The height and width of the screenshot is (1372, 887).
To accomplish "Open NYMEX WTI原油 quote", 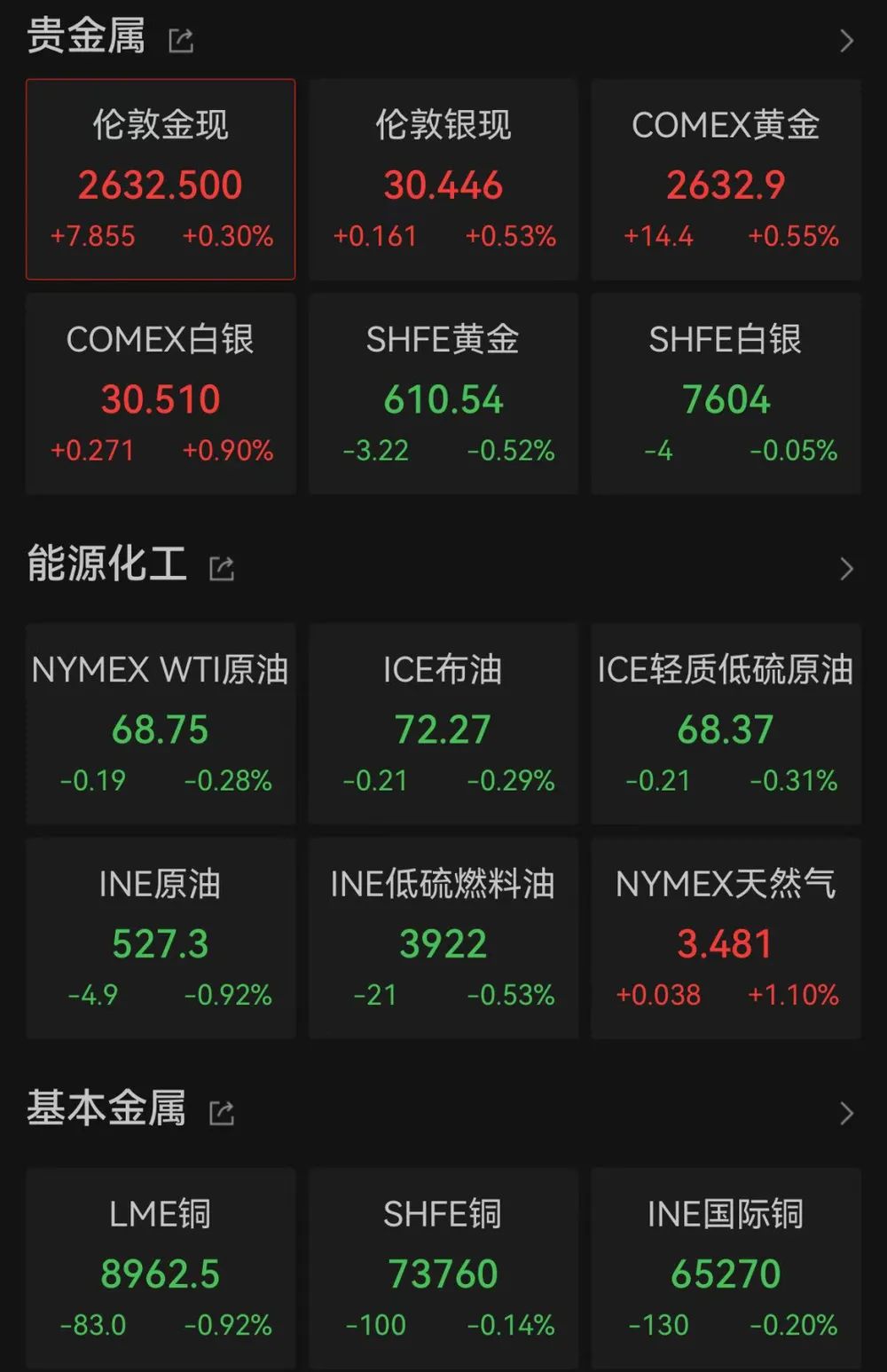I will 161,723.
